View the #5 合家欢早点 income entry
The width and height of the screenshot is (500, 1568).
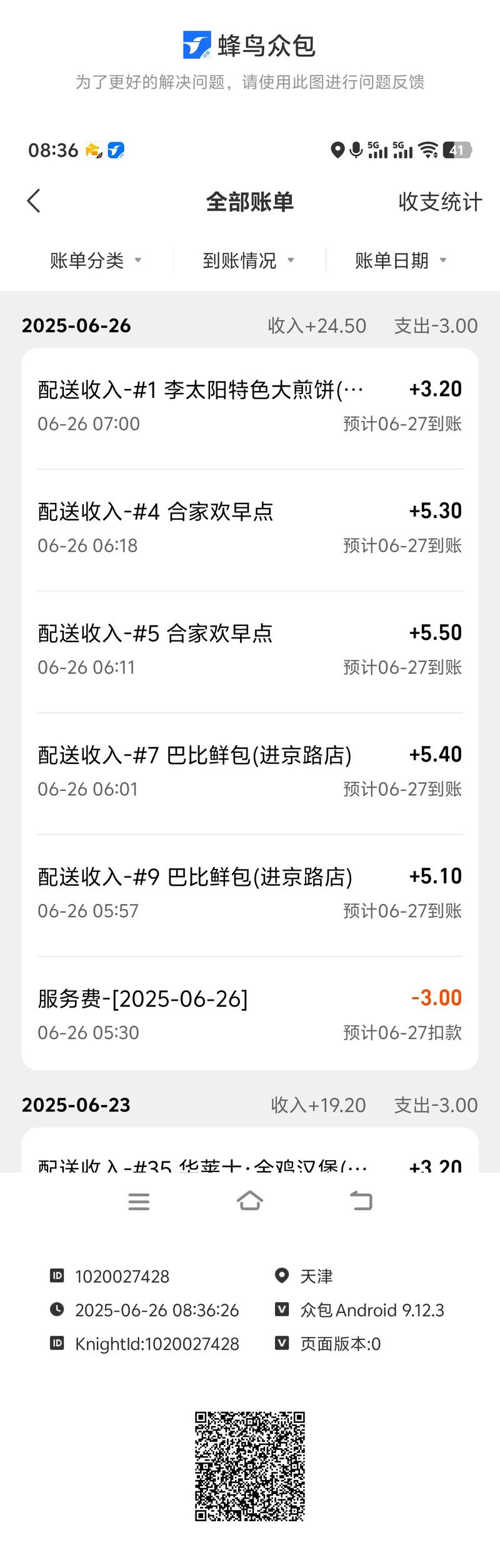(250, 650)
